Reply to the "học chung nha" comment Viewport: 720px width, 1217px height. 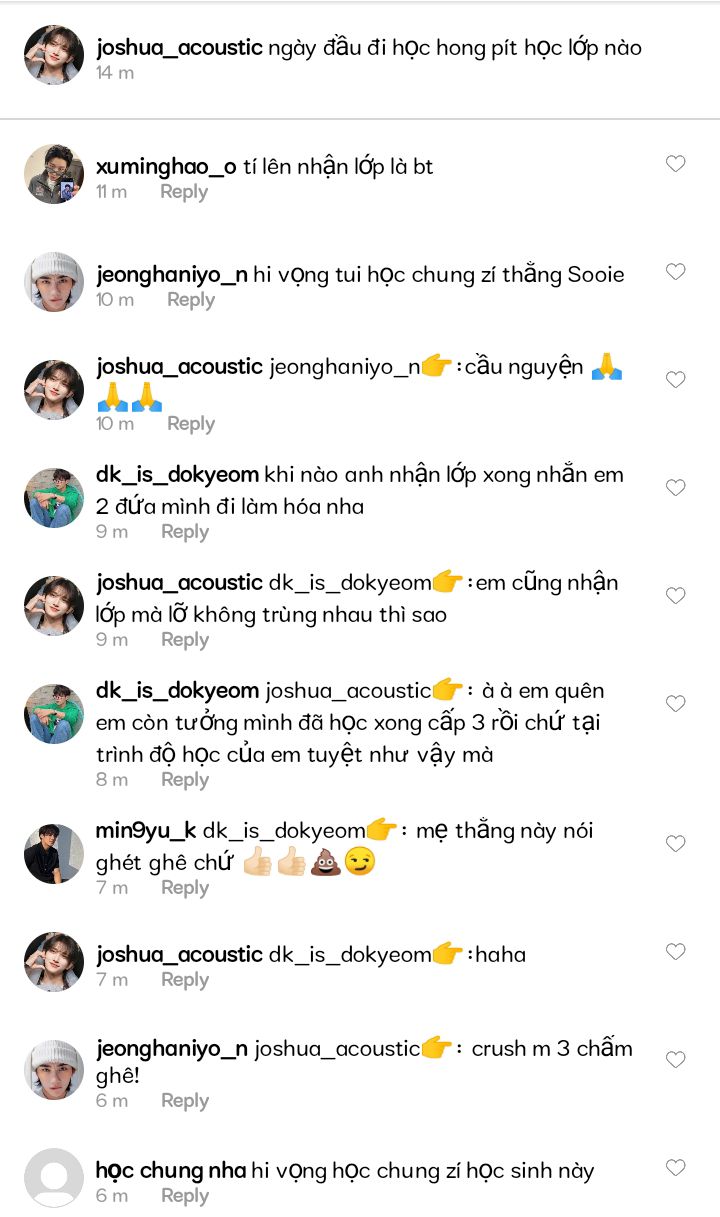[x=184, y=1196]
